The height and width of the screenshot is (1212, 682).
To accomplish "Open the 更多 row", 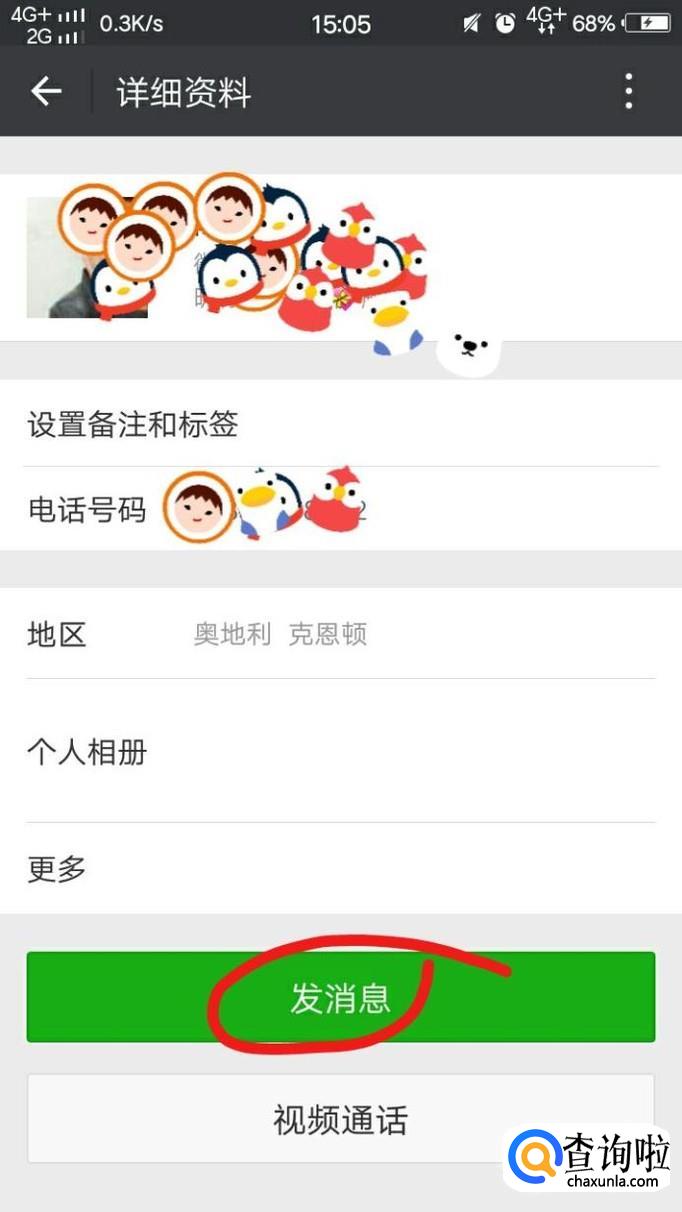I will coord(340,868).
